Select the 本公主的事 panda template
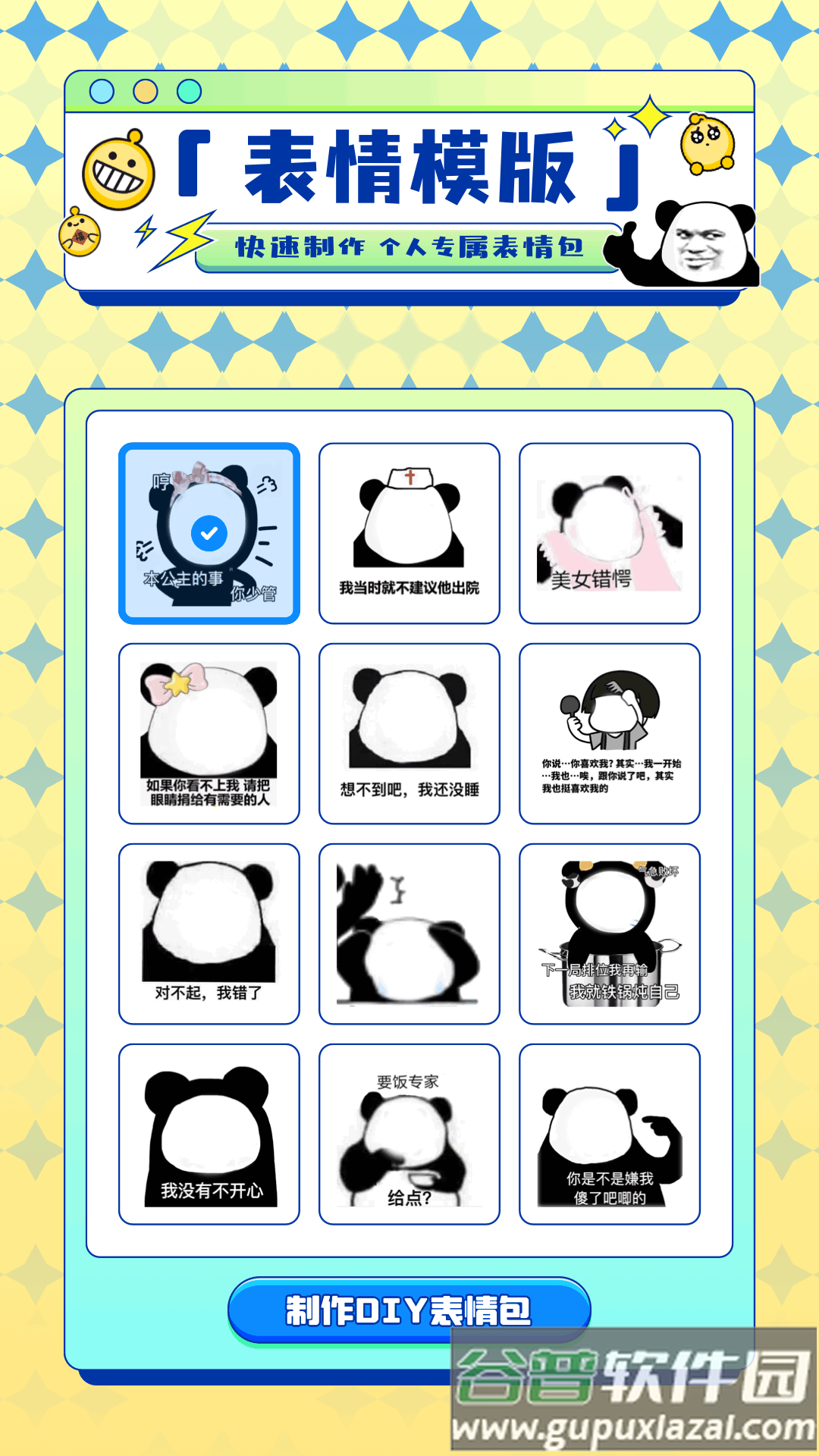819x1456 pixels. pos(209,534)
